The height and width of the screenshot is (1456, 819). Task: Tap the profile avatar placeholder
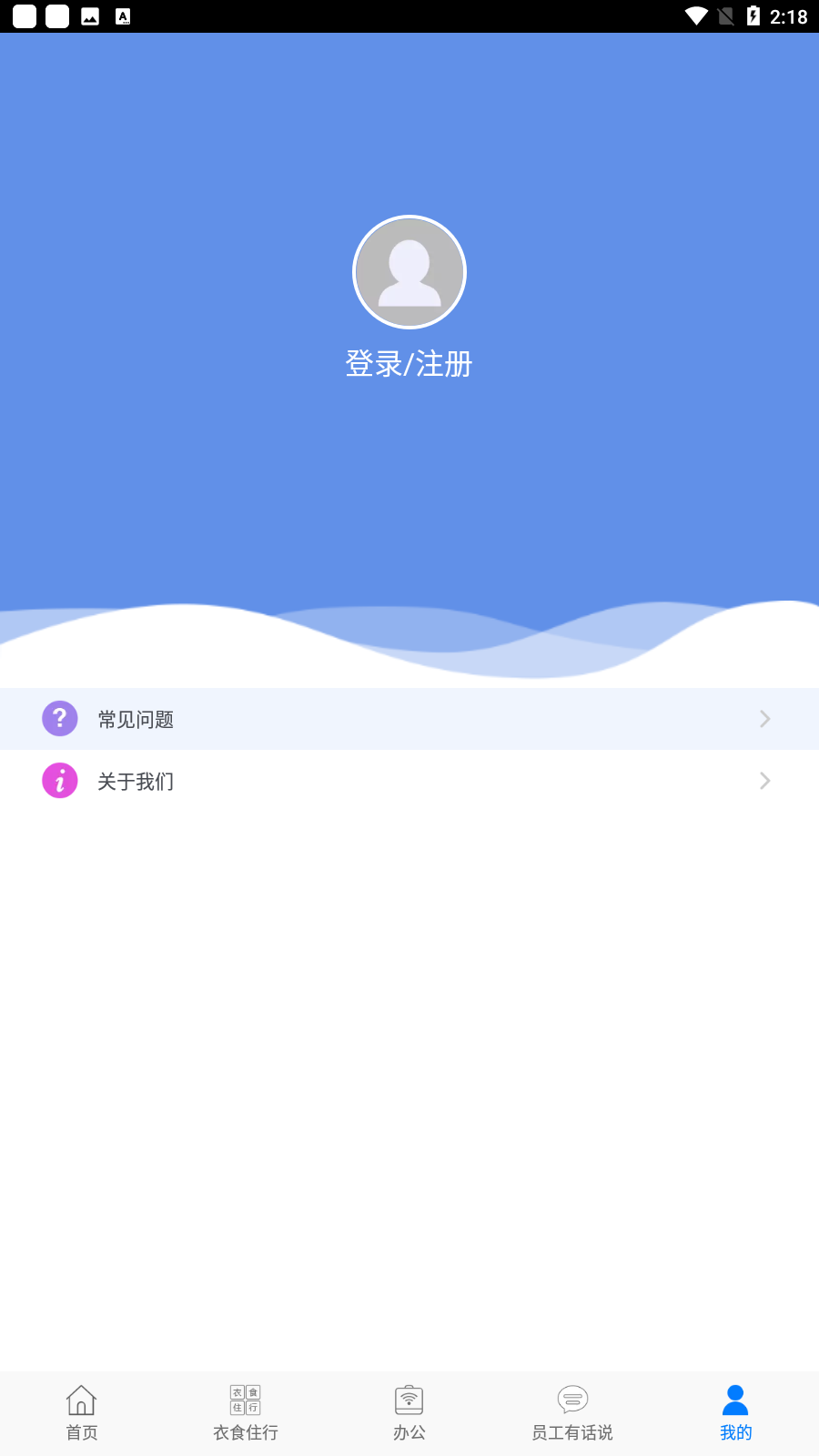[409, 272]
